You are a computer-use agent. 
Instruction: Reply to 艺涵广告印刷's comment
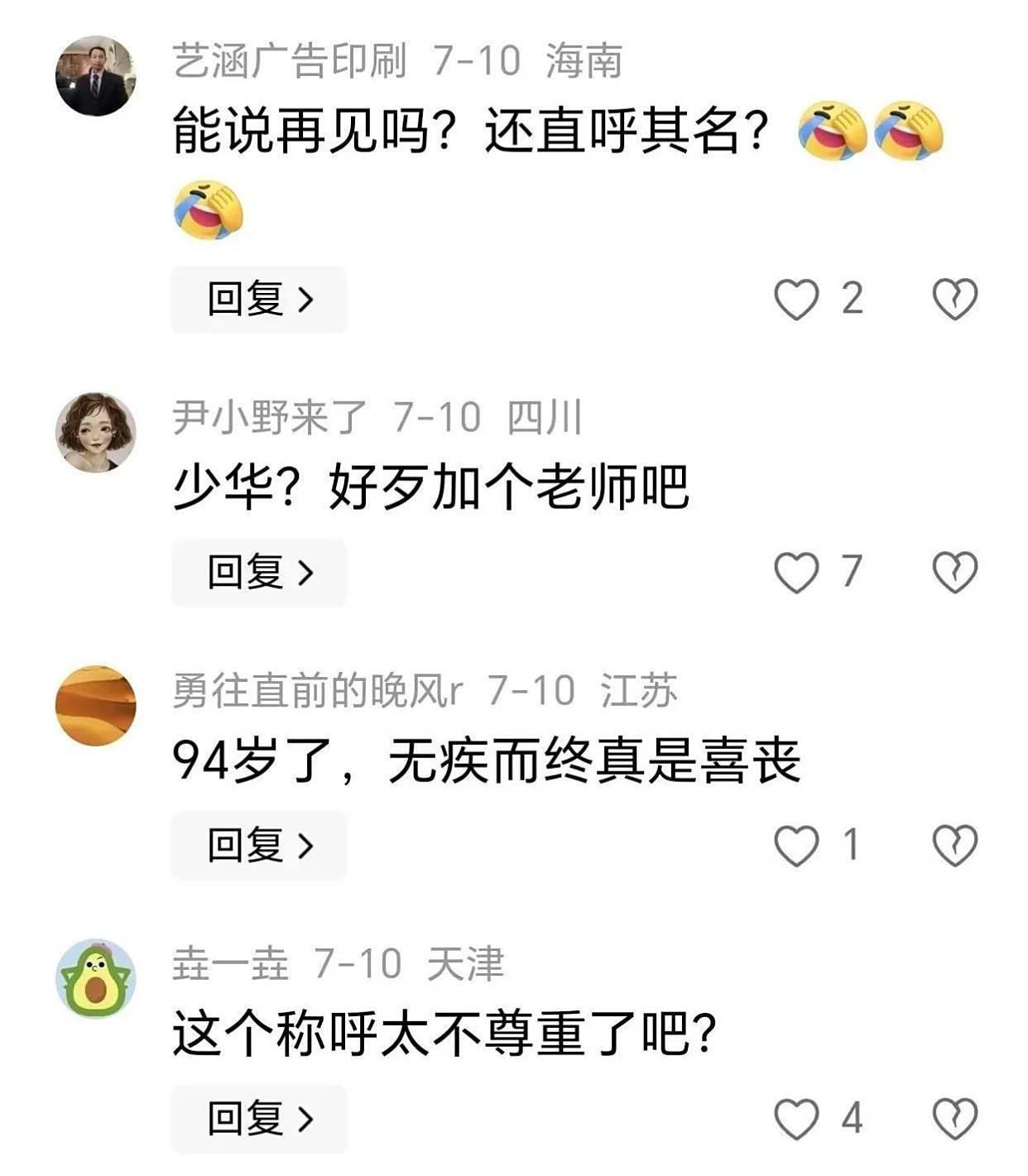pos(258,299)
